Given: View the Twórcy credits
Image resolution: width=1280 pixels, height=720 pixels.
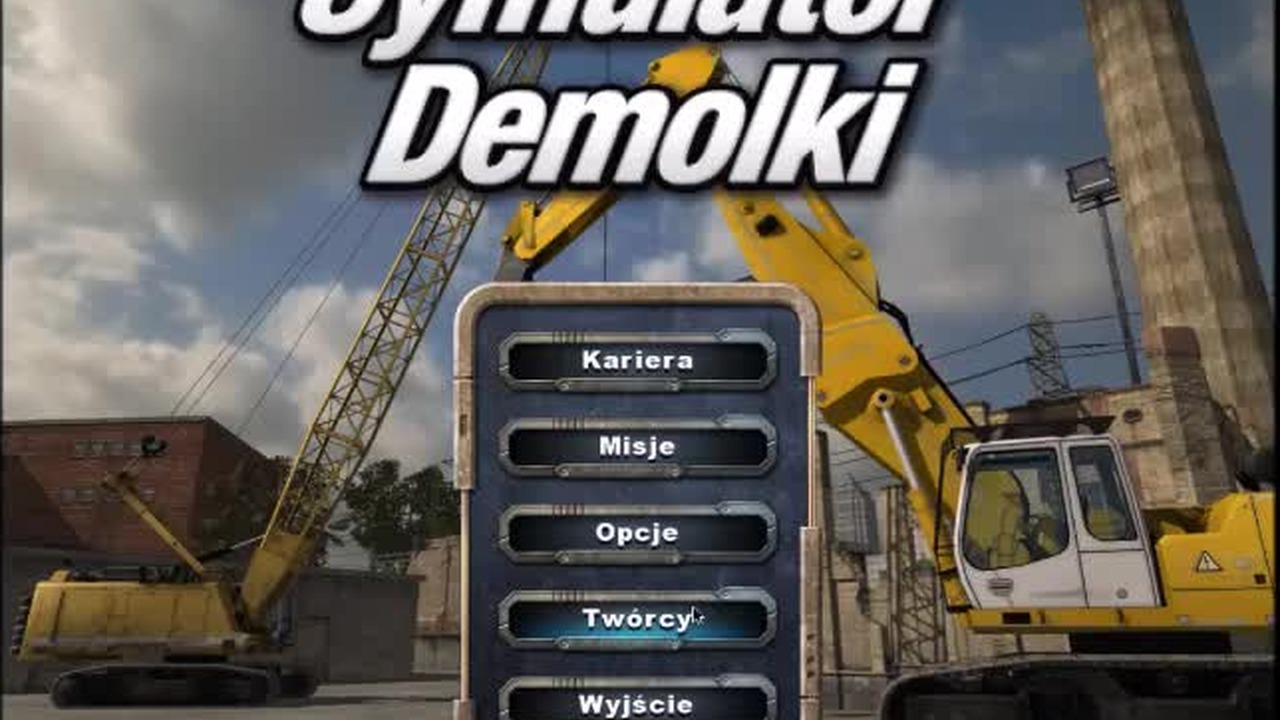Looking at the screenshot, I should [637, 619].
